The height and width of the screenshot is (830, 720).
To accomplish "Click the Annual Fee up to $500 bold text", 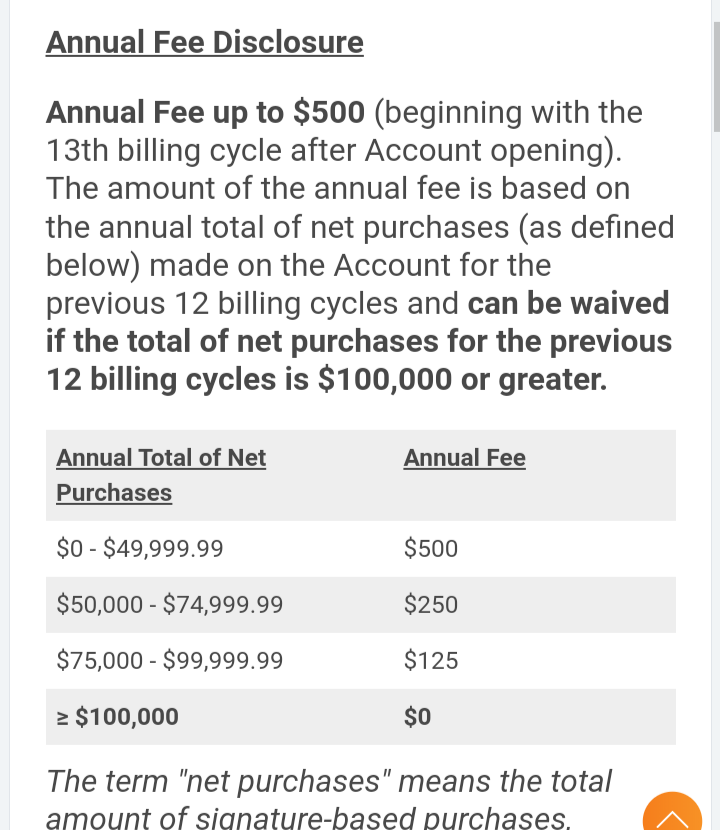I will [203, 112].
